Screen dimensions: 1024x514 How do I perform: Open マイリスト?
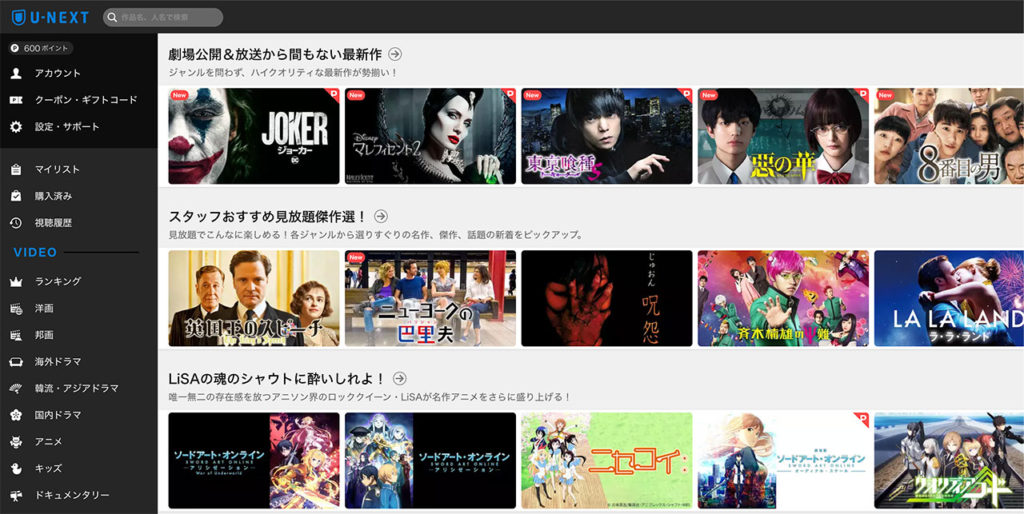point(57,169)
